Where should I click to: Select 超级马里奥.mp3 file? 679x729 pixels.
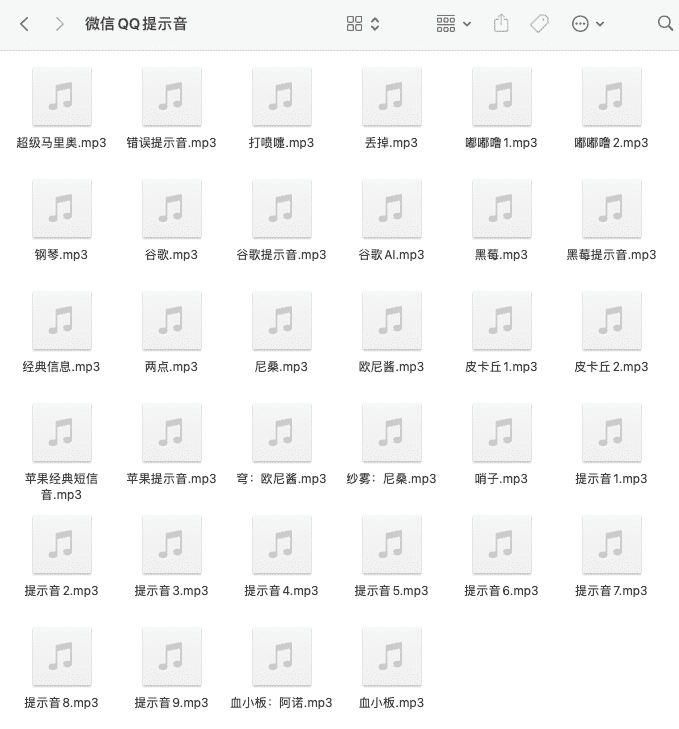click(x=62, y=97)
